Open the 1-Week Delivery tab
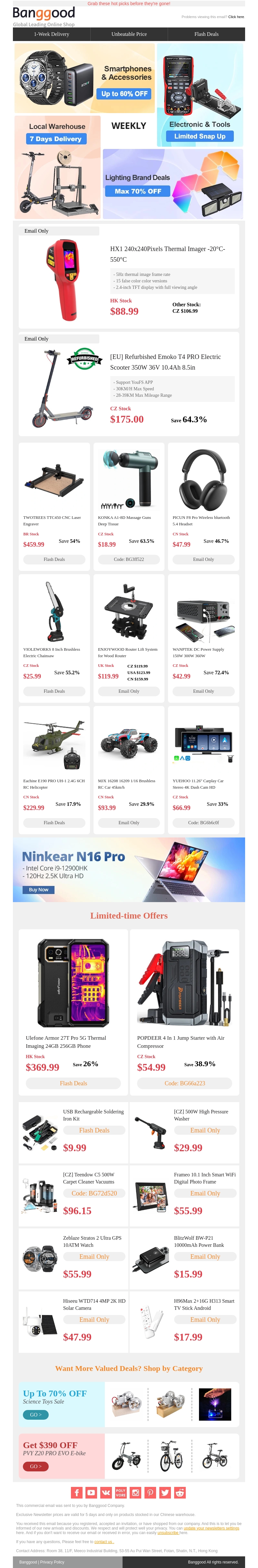The width and height of the screenshot is (258, 1568). point(52,34)
